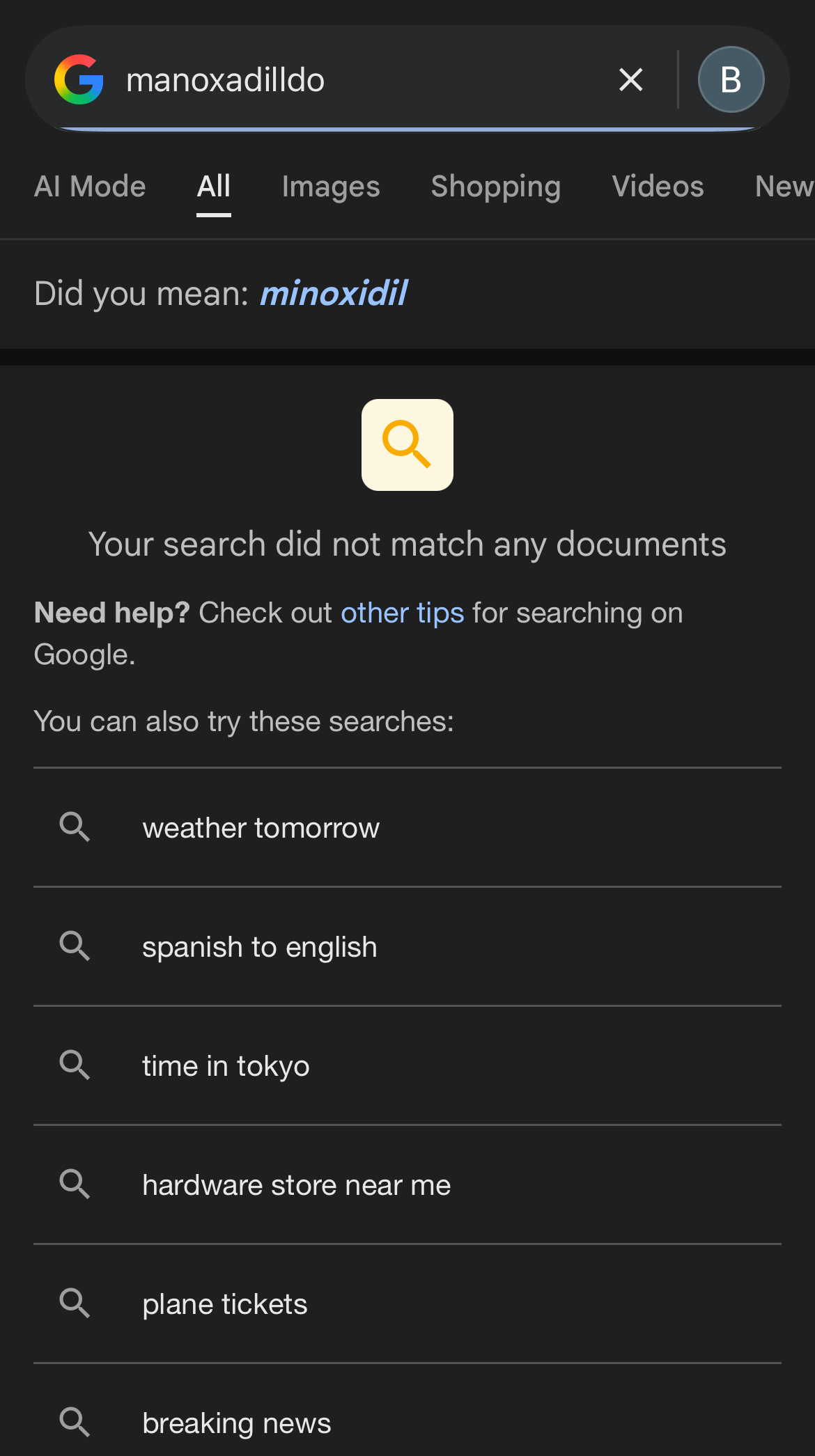Tap the search box containing manoxadilldo
The width and height of the screenshot is (815, 1456).
point(348,80)
